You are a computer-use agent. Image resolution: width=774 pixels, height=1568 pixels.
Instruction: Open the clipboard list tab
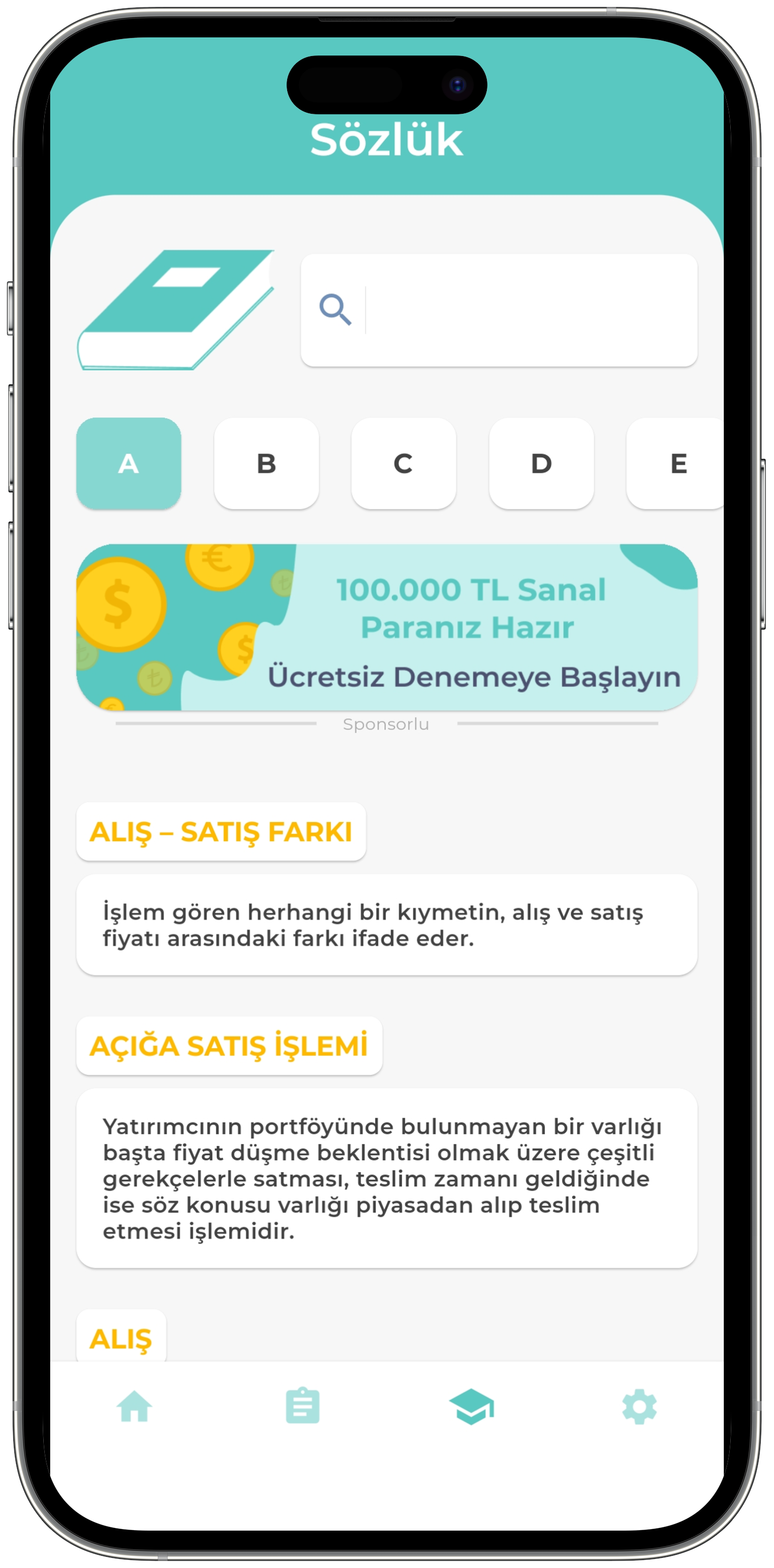point(303,1406)
